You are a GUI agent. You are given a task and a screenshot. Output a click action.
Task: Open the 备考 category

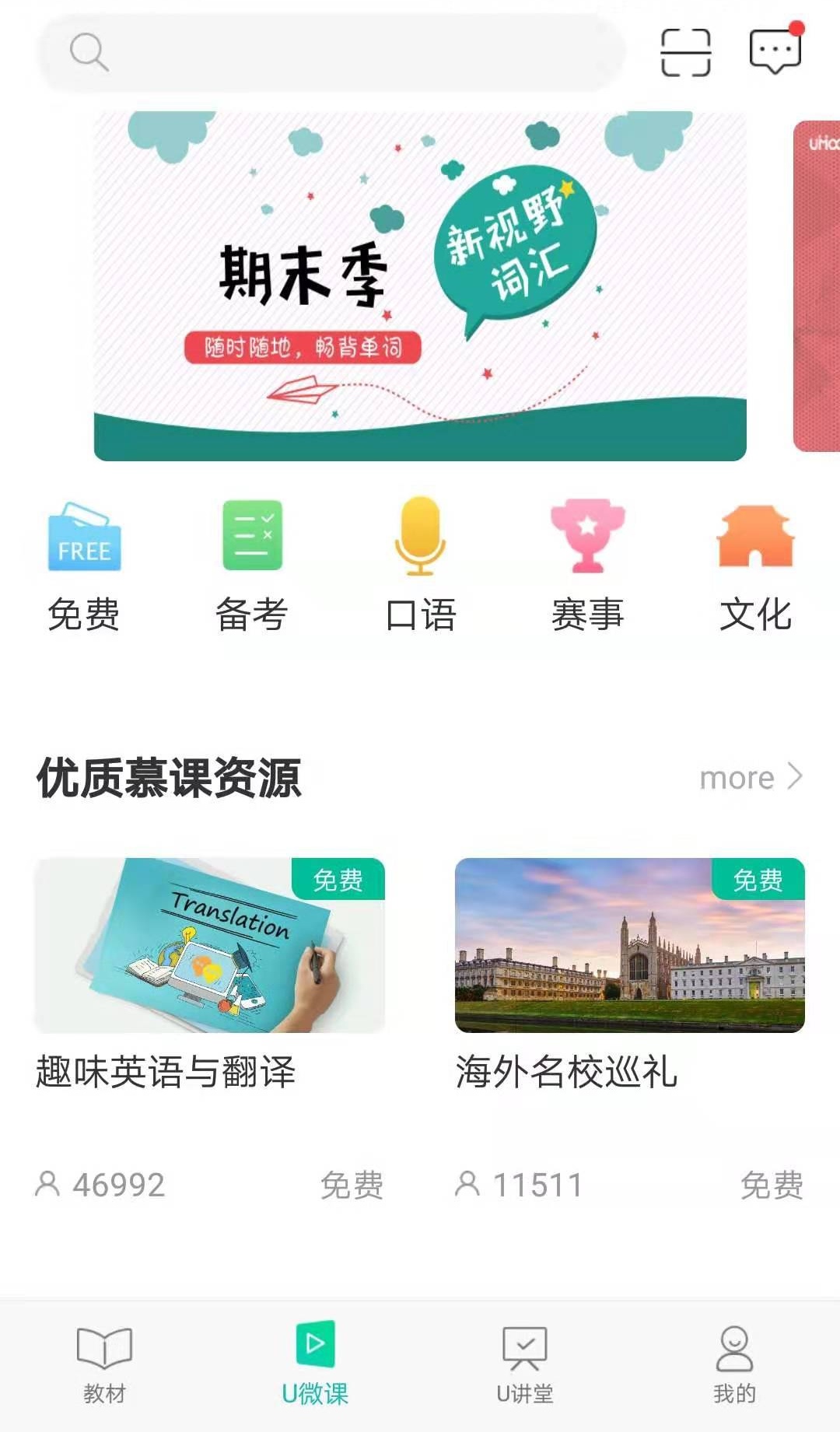point(252,566)
